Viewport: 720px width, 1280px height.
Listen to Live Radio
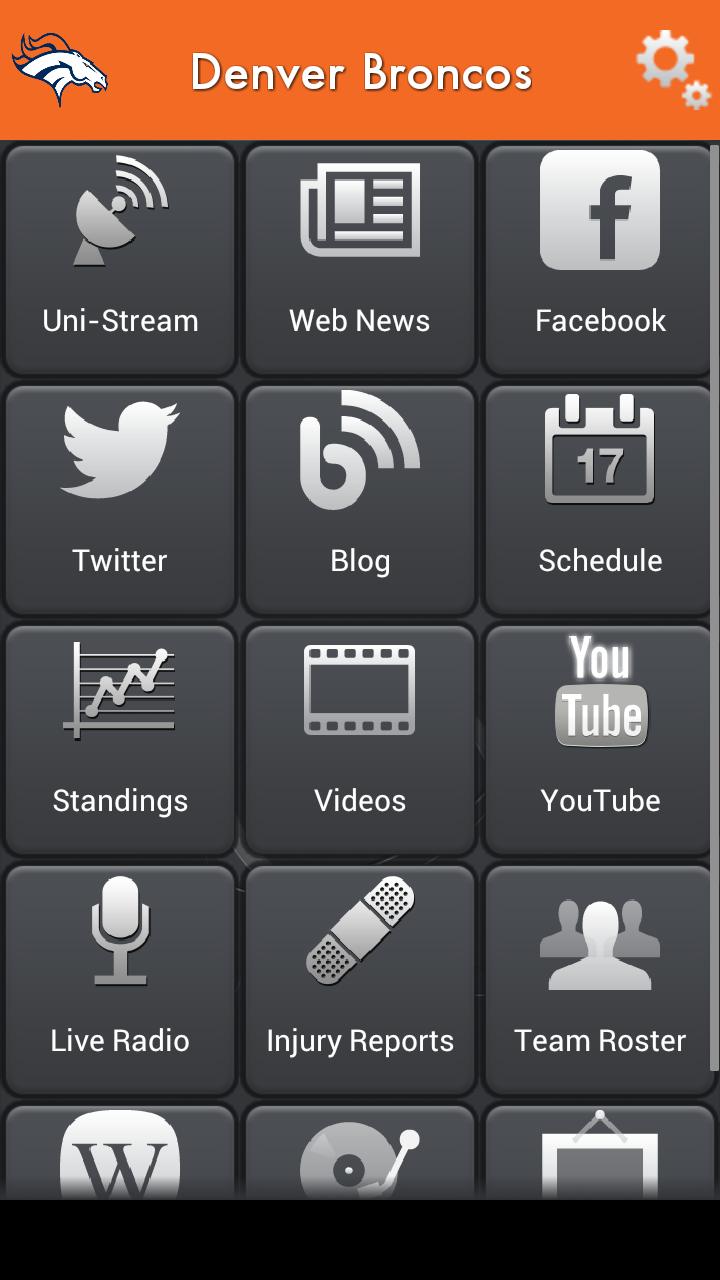[120, 980]
